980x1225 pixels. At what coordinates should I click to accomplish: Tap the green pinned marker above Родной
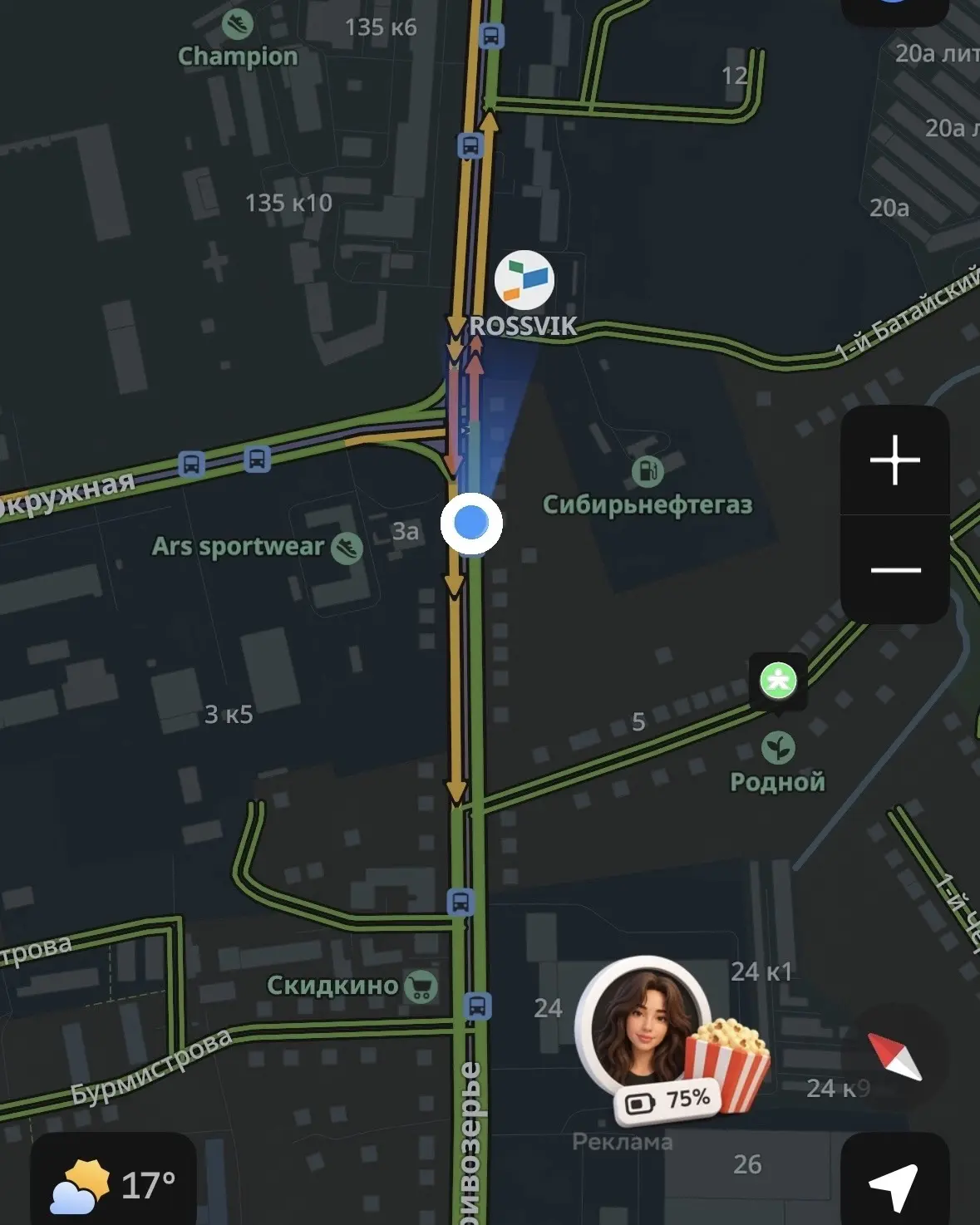tap(779, 682)
